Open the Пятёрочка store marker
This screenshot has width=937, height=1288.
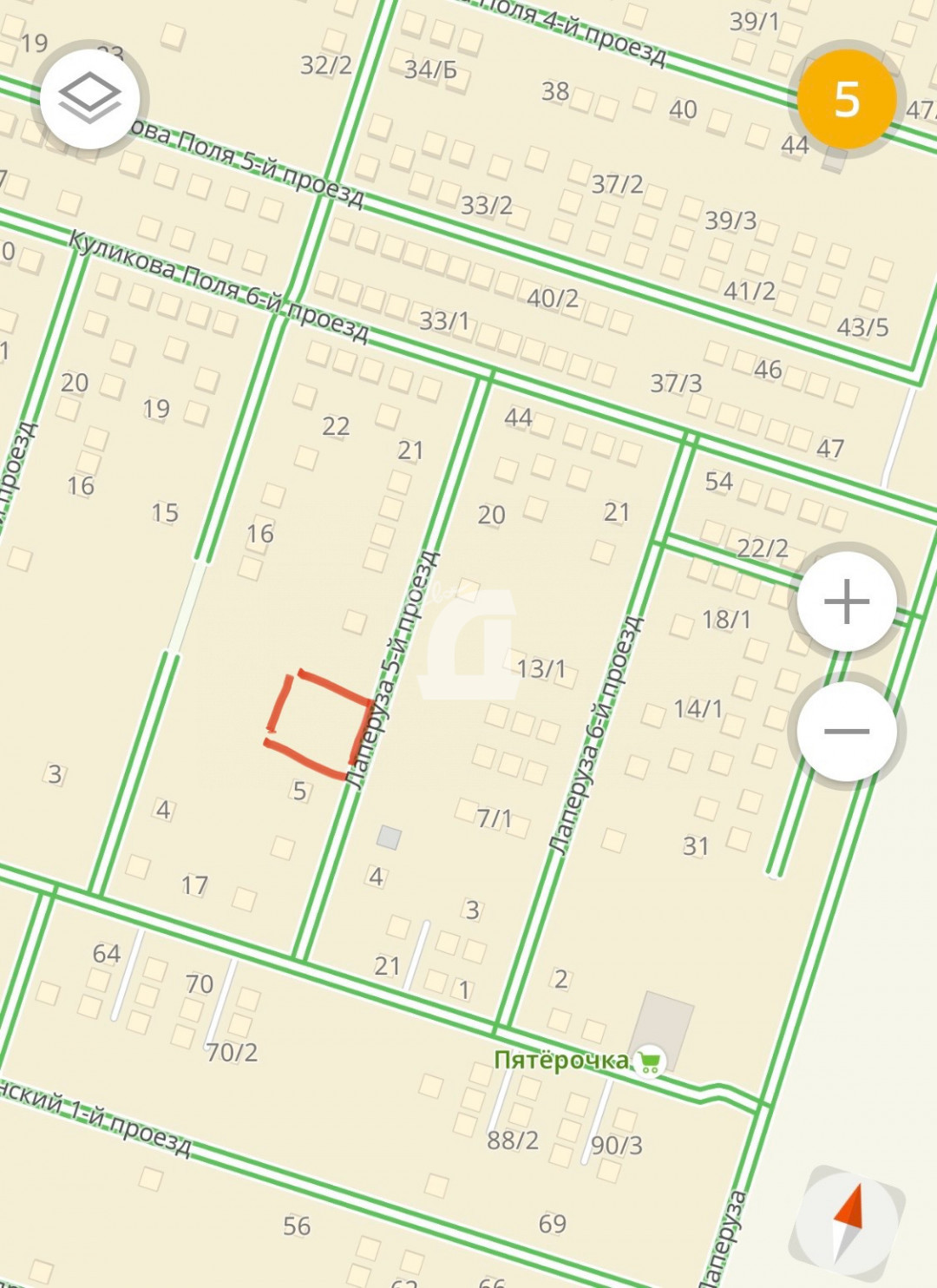(x=649, y=1061)
